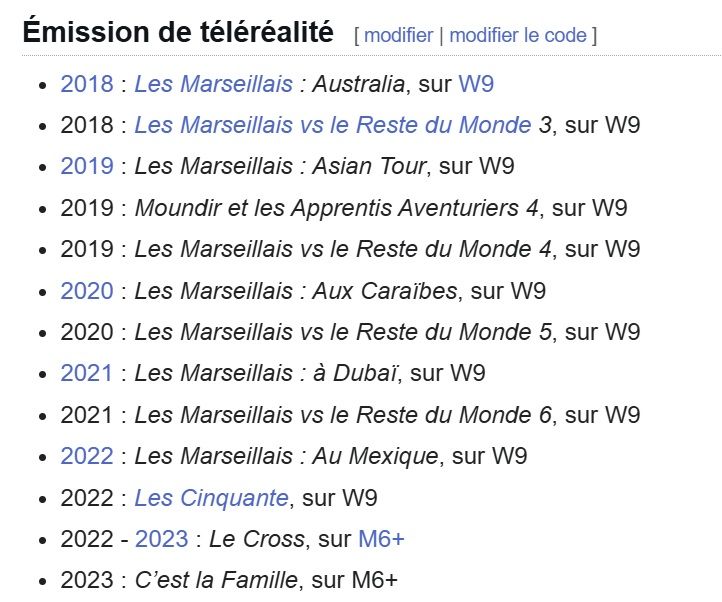Viewport: 722px width, 602px height.
Task: Open the 2018 year link
Action: [x=87, y=84]
